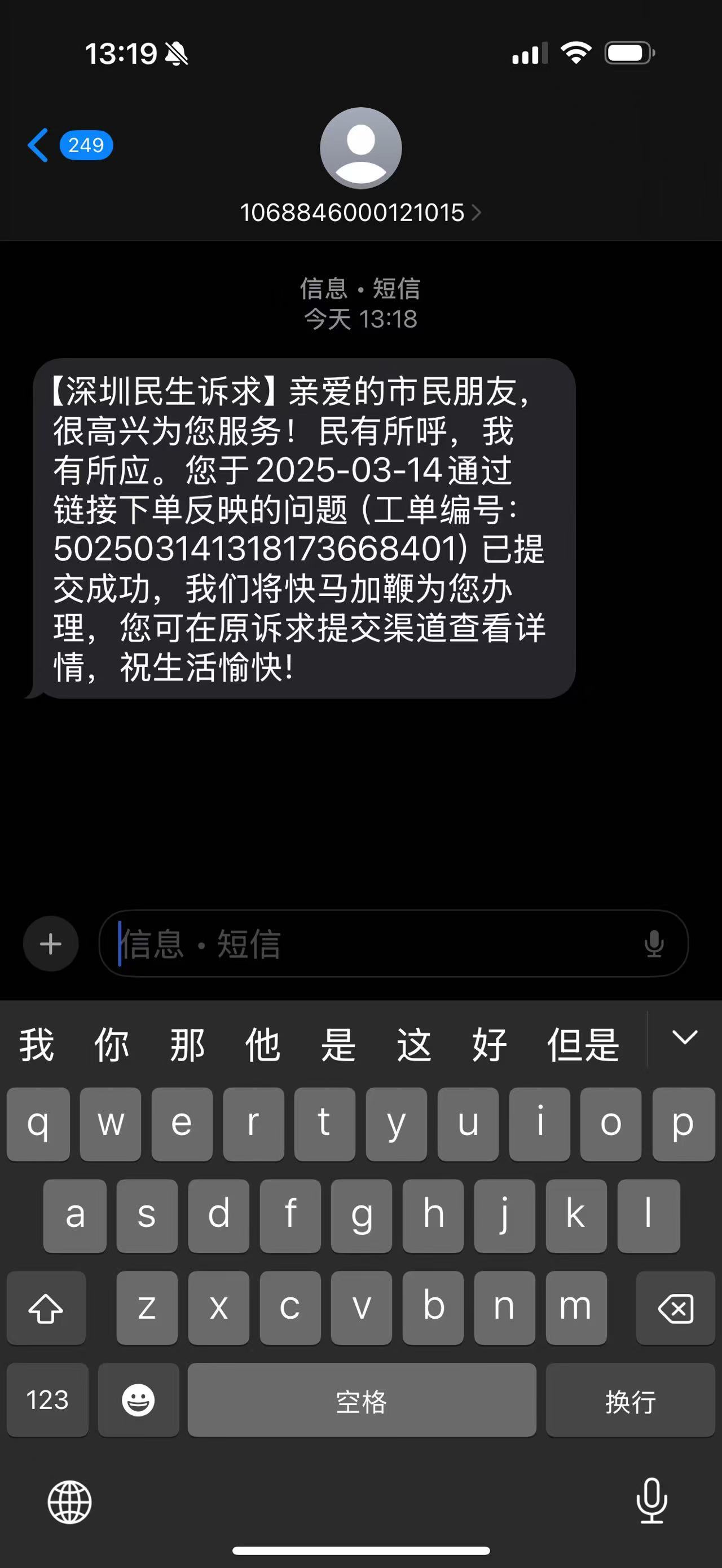Switch to the 123 numeric keyboard
Screen dimensions: 722x1568
coord(47,1399)
